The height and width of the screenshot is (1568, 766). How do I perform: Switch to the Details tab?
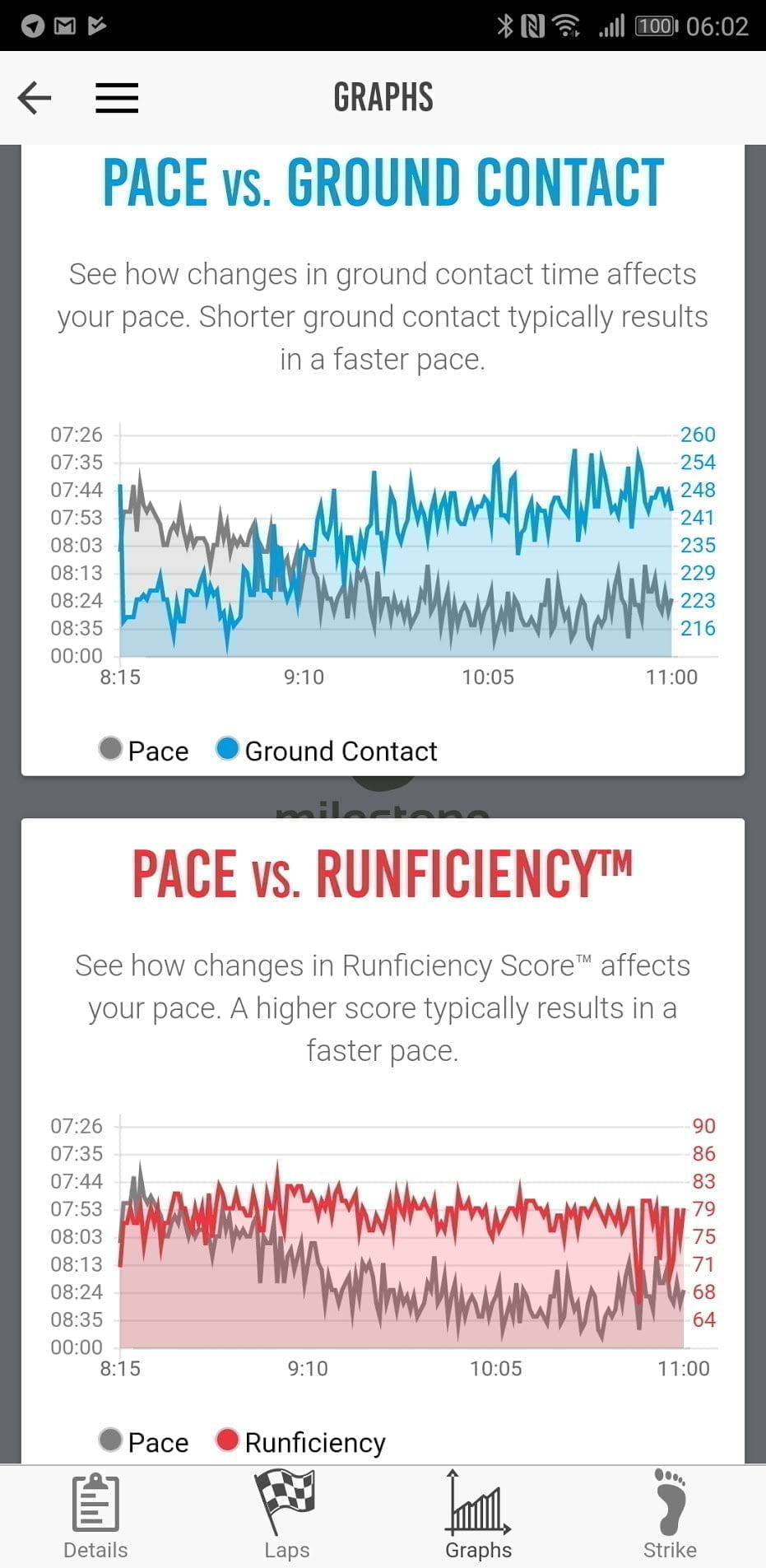[x=95, y=1516]
